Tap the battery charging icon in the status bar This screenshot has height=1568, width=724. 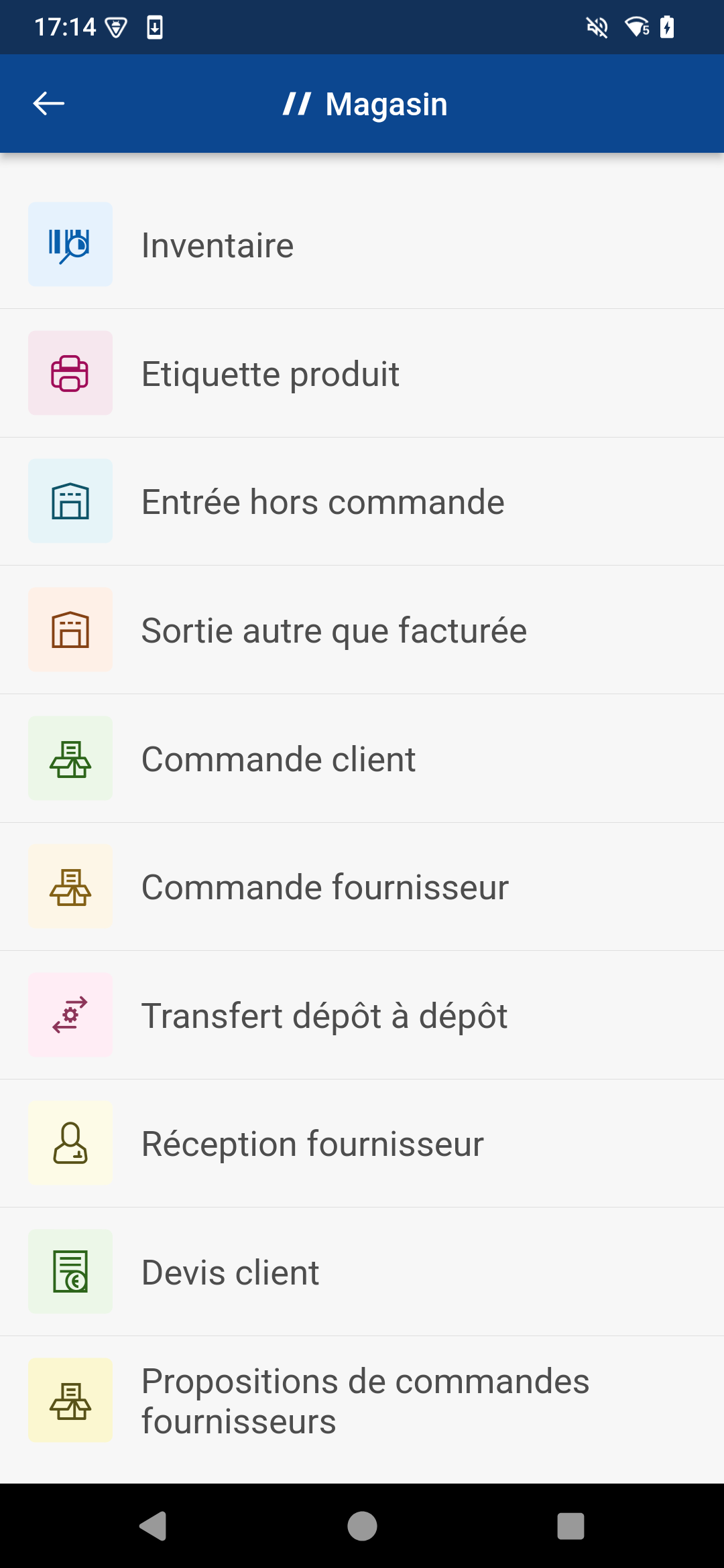click(668, 27)
